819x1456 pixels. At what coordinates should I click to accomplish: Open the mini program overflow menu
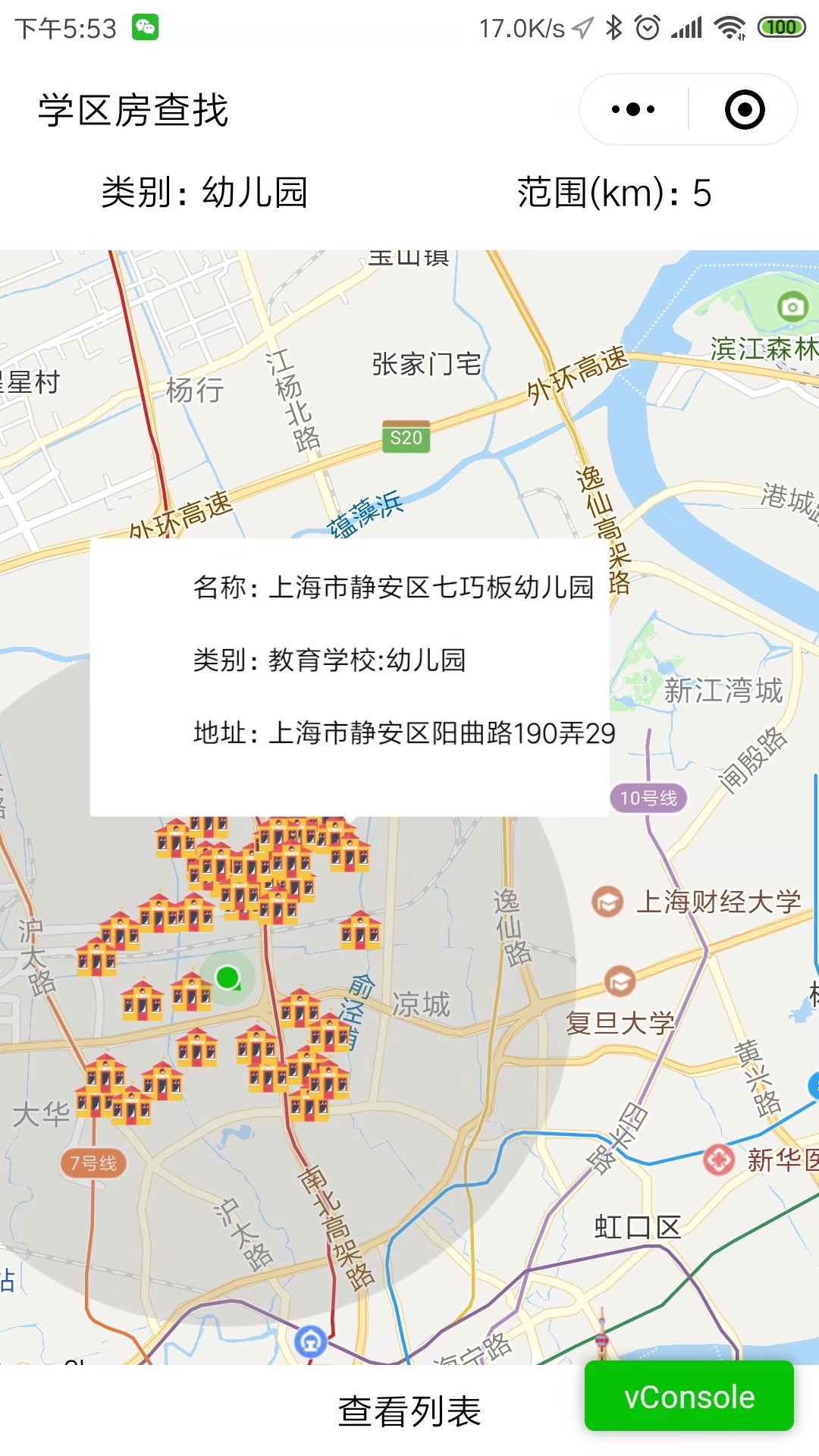coord(633,109)
